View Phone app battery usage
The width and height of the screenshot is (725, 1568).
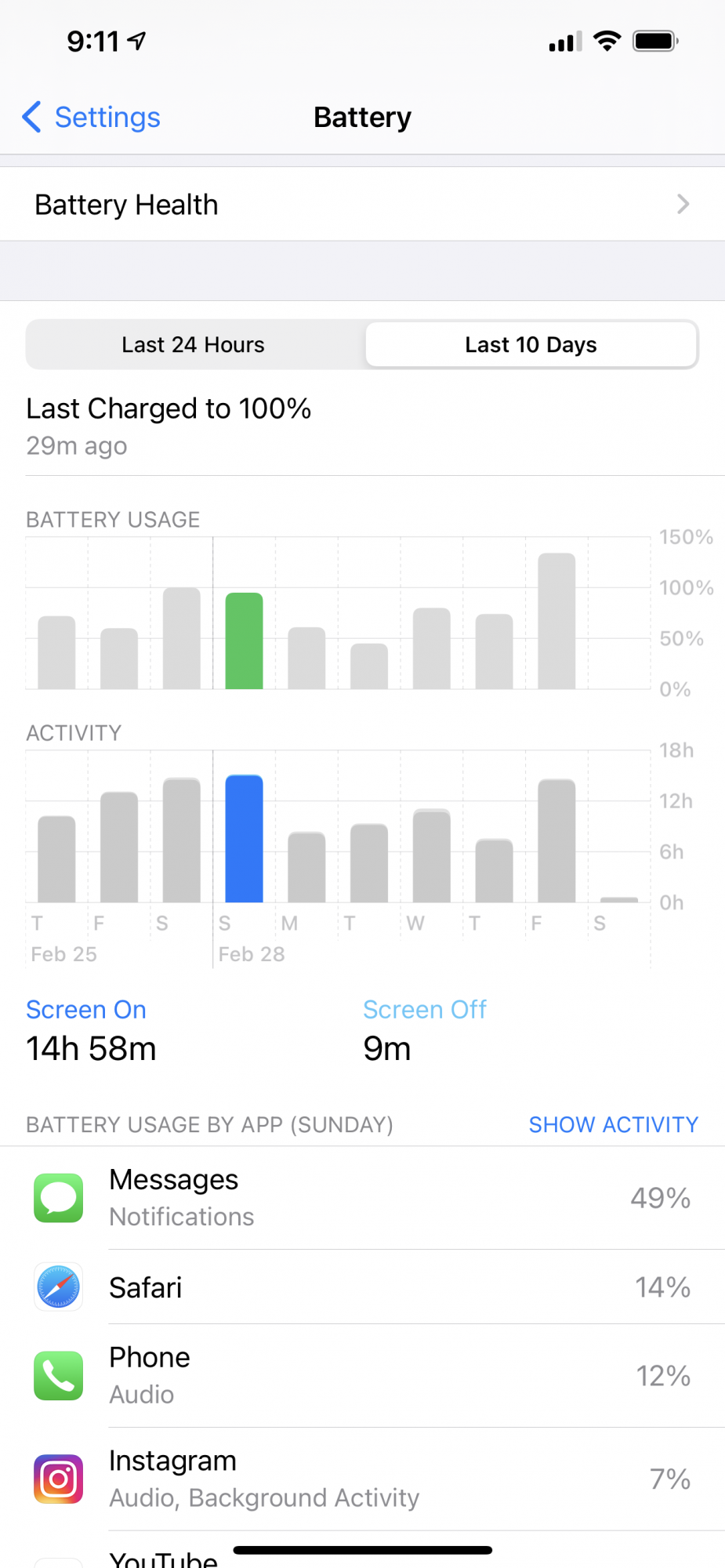coord(362,1376)
